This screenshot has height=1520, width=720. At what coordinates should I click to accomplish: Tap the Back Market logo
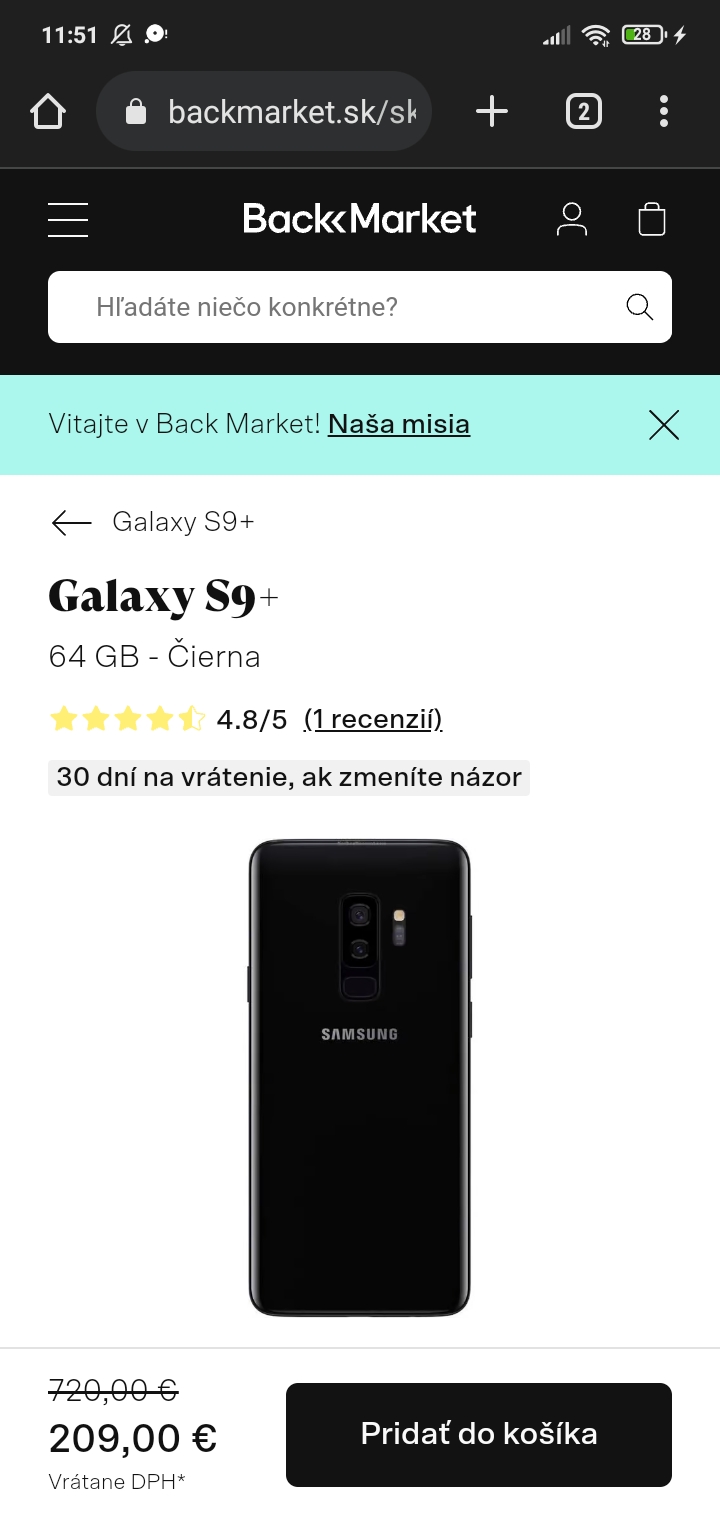(360, 219)
